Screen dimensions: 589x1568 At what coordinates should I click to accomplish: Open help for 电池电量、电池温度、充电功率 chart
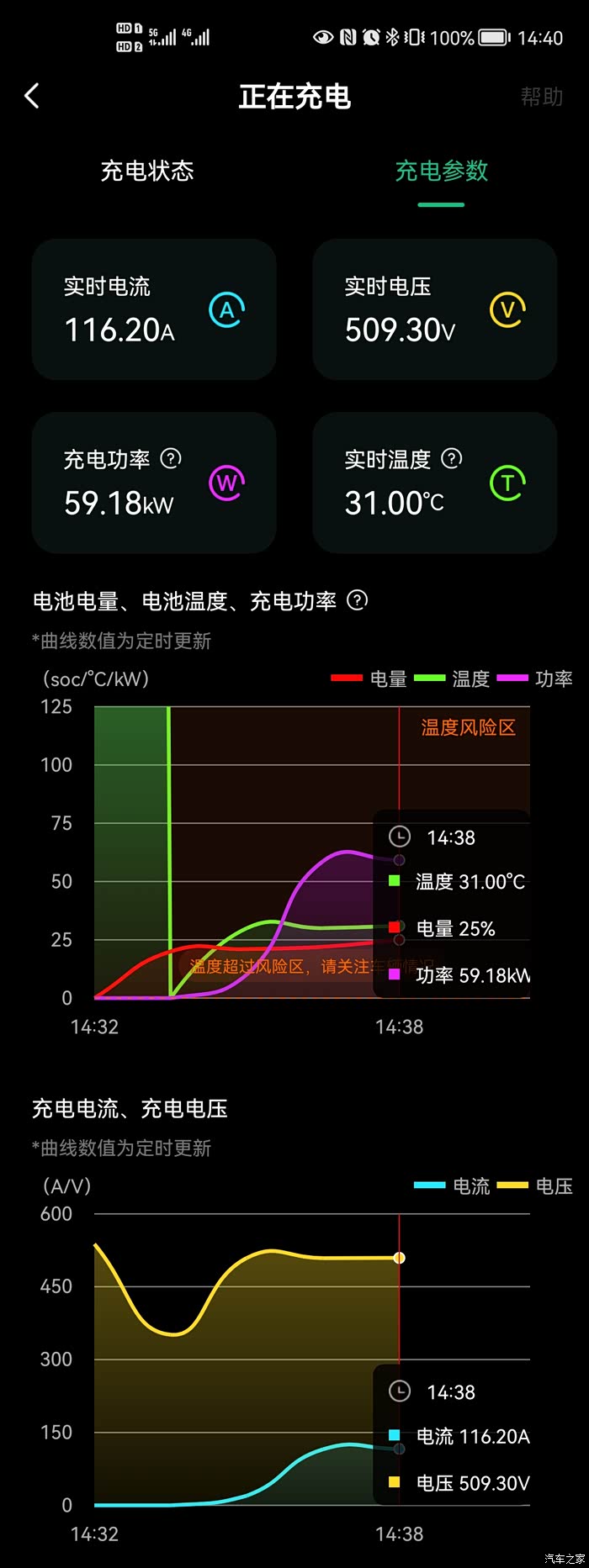[358, 600]
